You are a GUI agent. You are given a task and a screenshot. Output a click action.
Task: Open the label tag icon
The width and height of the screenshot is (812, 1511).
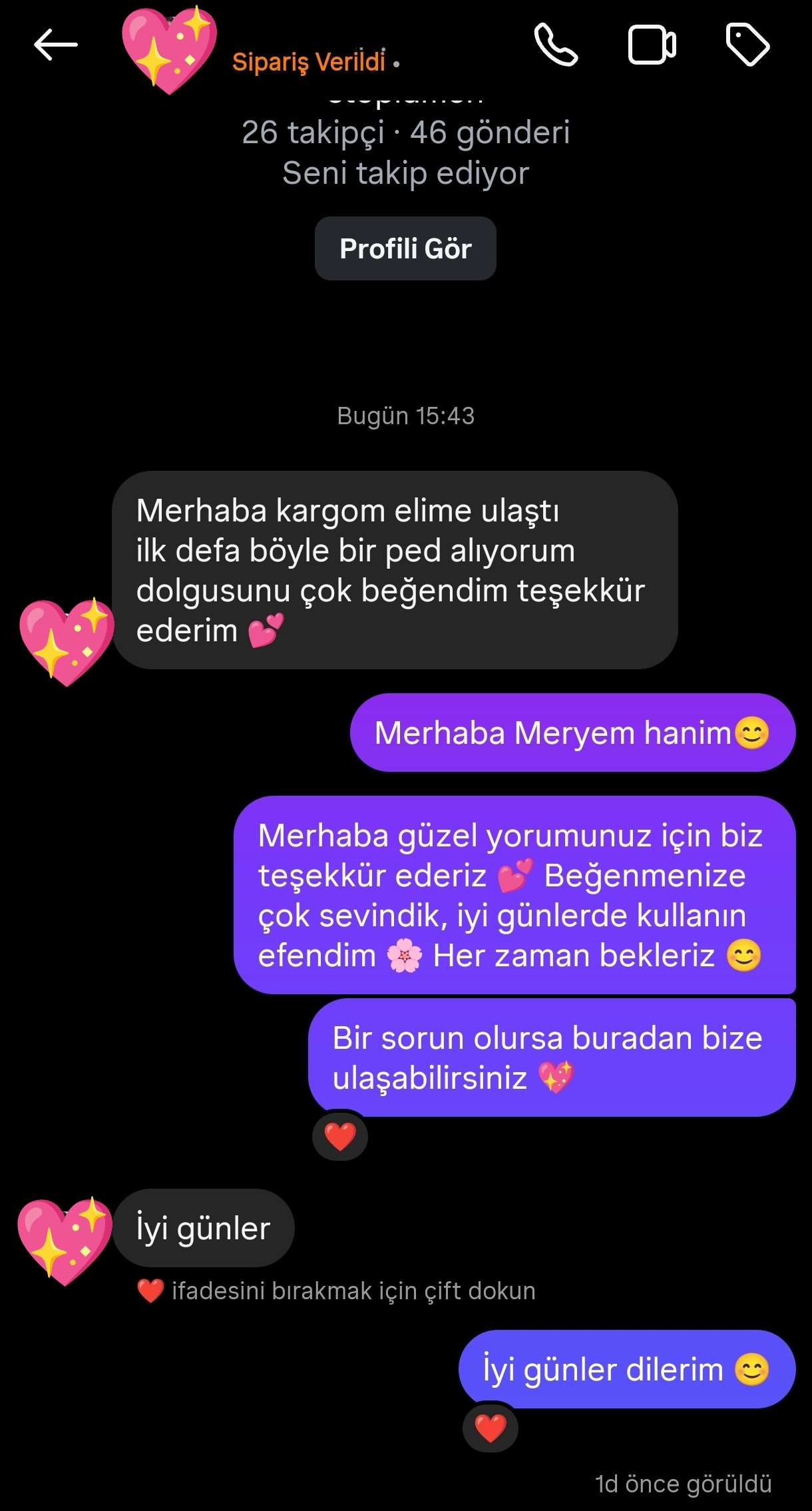(x=747, y=45)
